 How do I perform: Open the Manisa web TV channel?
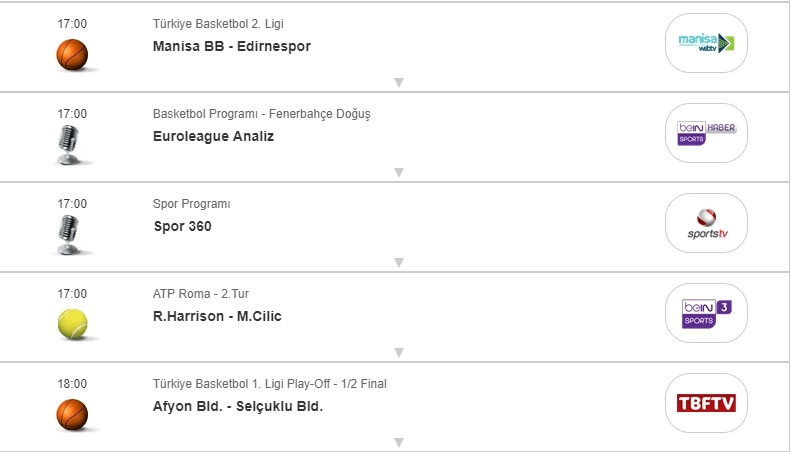point(706,42)
